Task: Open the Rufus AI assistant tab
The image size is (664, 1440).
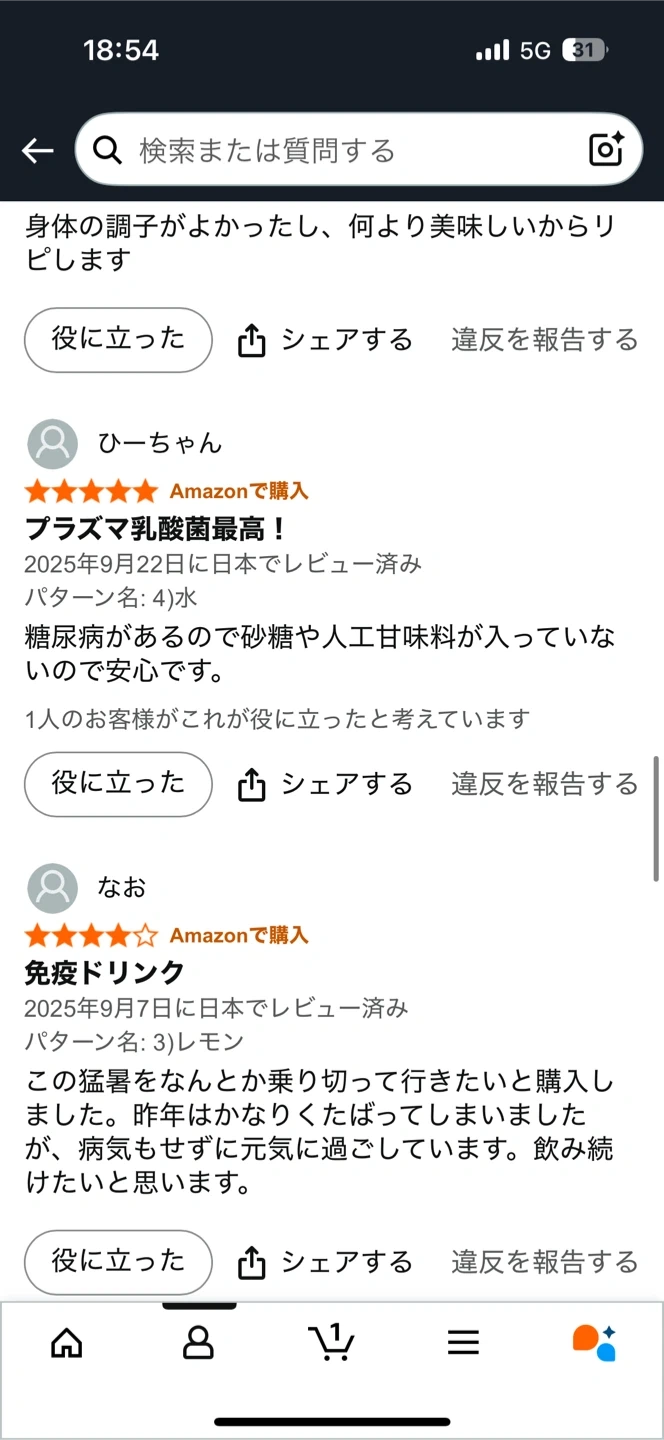Action: click(x=594, y=1342)
